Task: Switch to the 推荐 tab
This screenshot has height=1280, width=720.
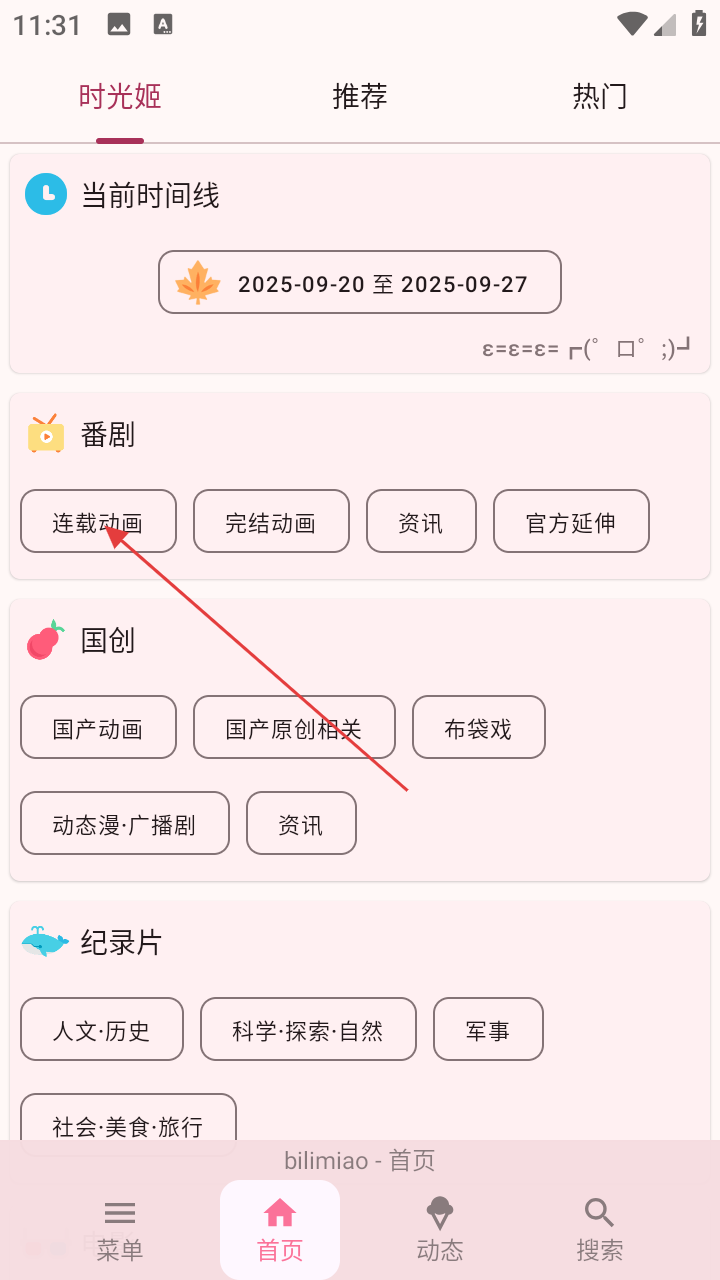Action: [x=360, y=97]
